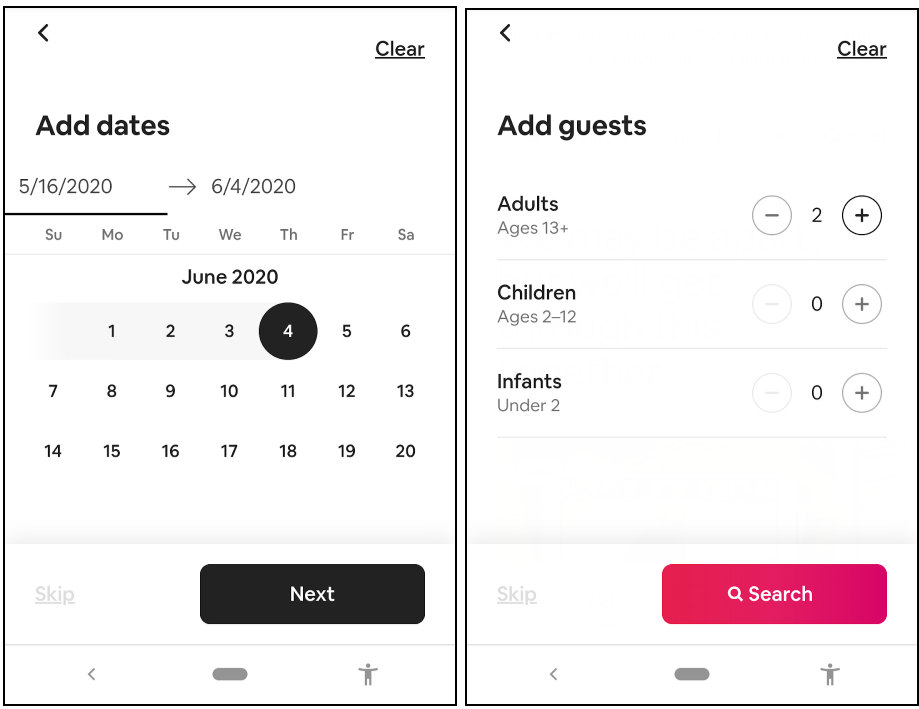Viewport: 919px width, 709px height.
Task: Start the search with the Search button
Action: click(774, 594)
